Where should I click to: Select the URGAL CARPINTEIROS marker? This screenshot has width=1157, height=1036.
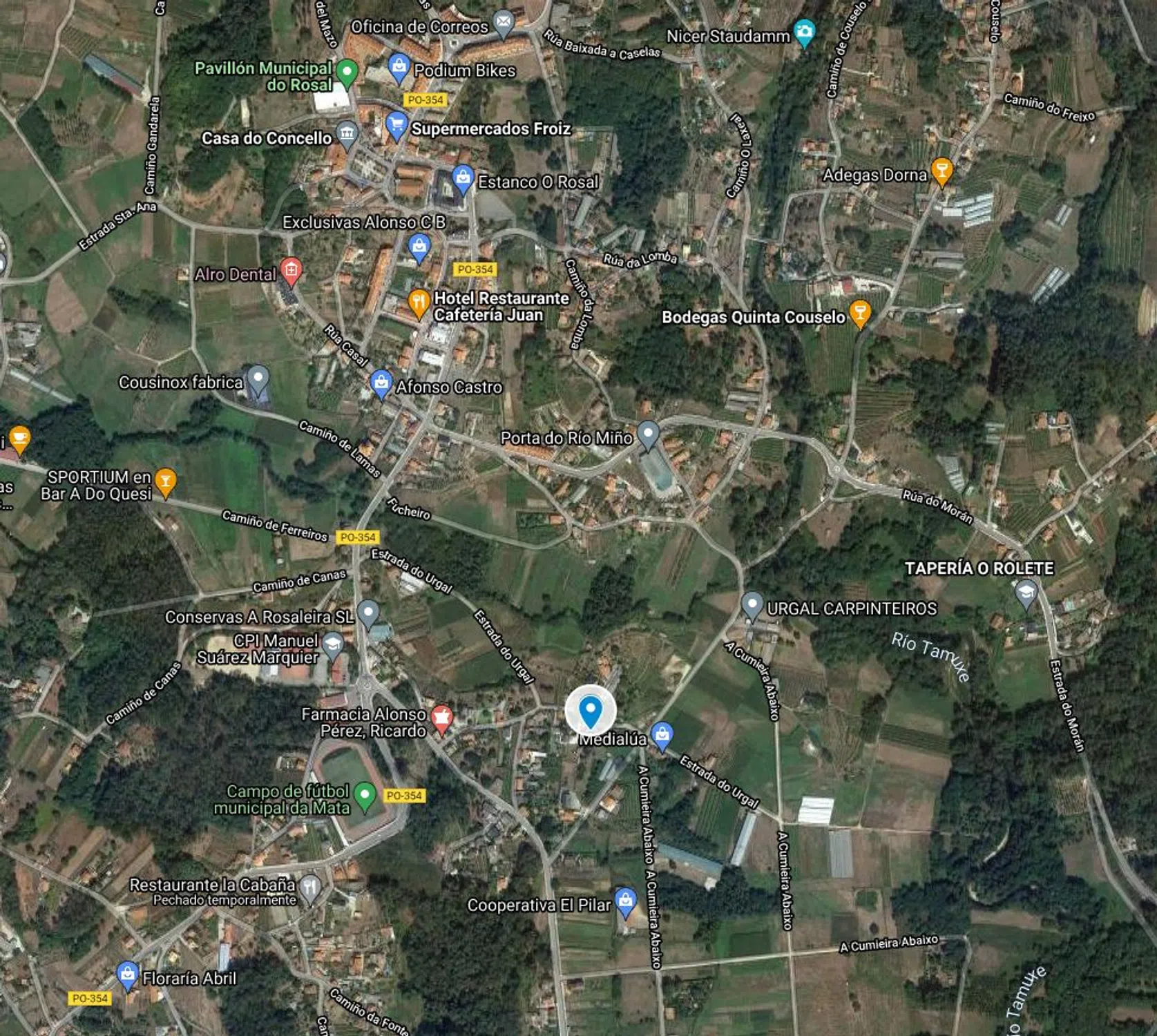[x=752, y=604]
